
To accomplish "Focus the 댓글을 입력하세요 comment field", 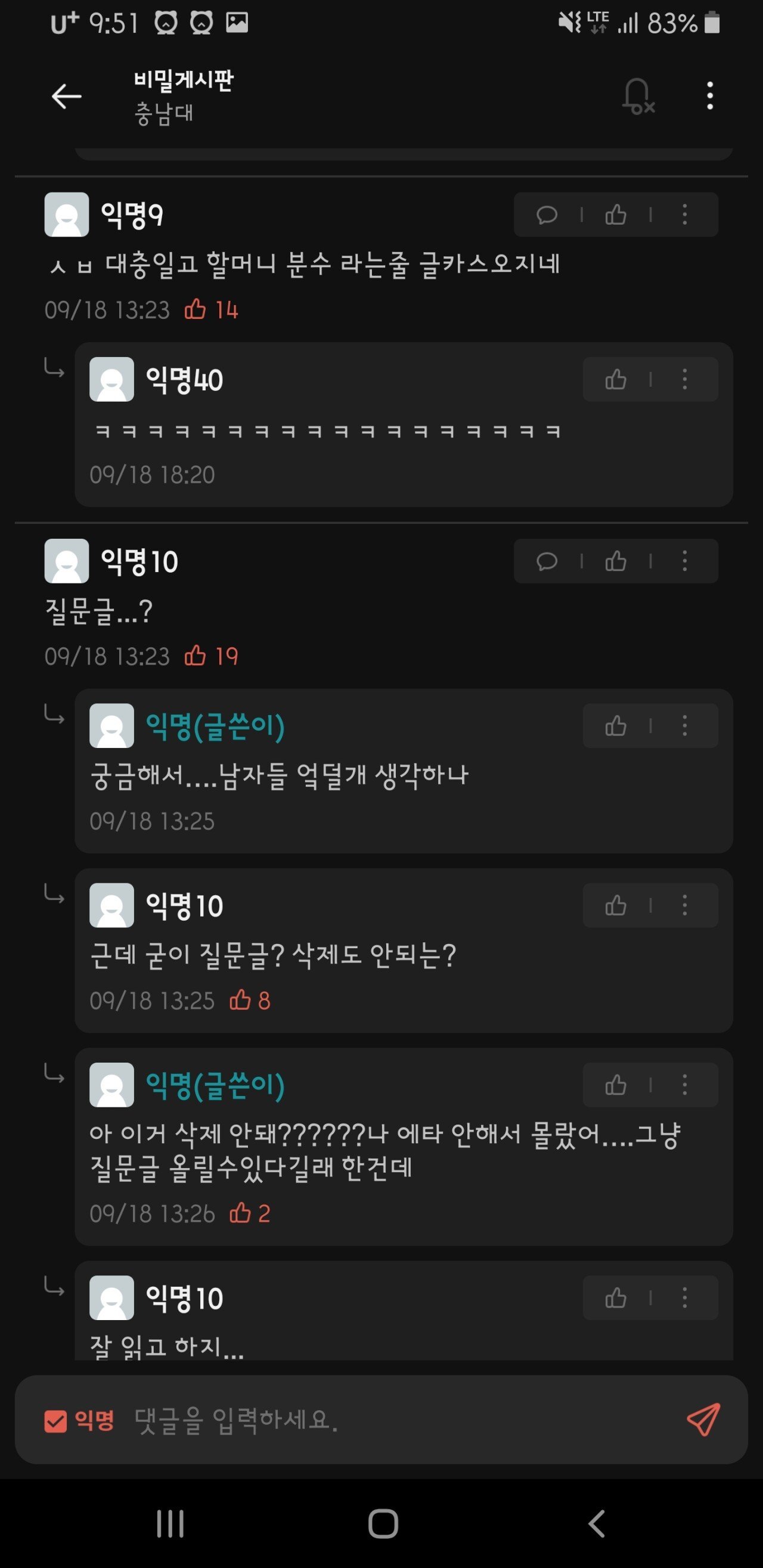I will [390, 1420].
